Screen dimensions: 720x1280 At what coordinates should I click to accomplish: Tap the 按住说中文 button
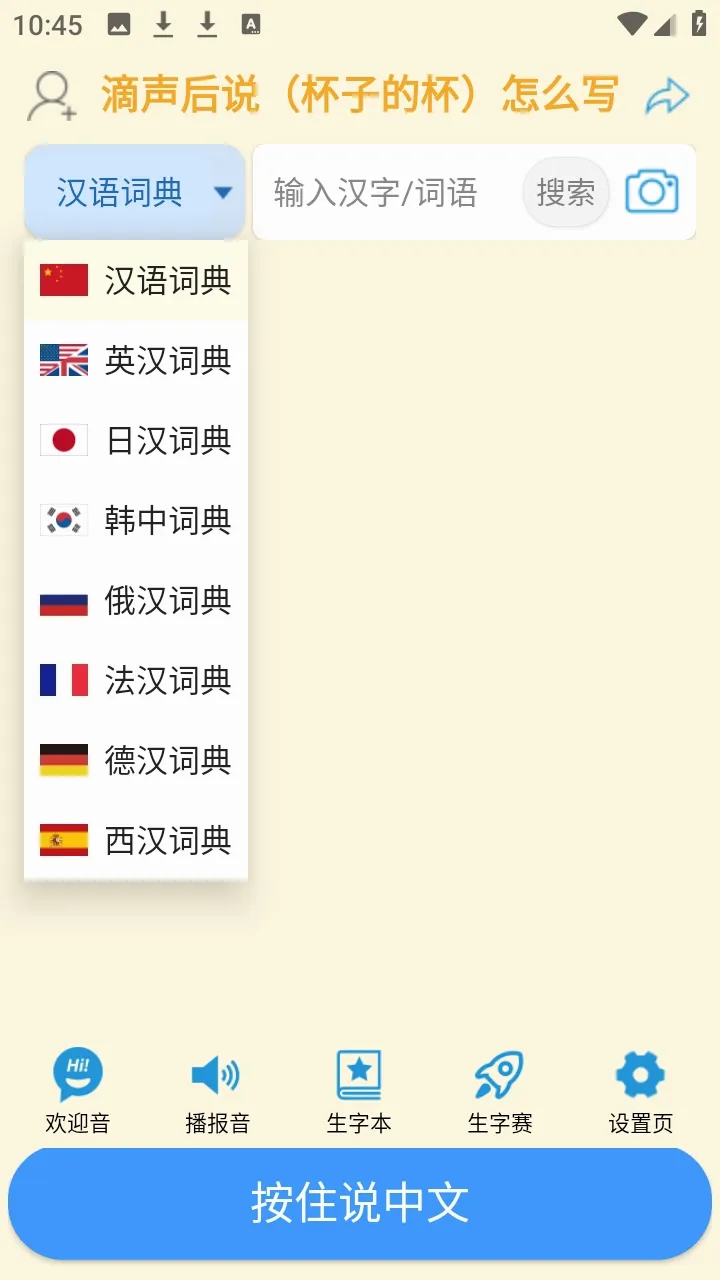coord(360,1203)
